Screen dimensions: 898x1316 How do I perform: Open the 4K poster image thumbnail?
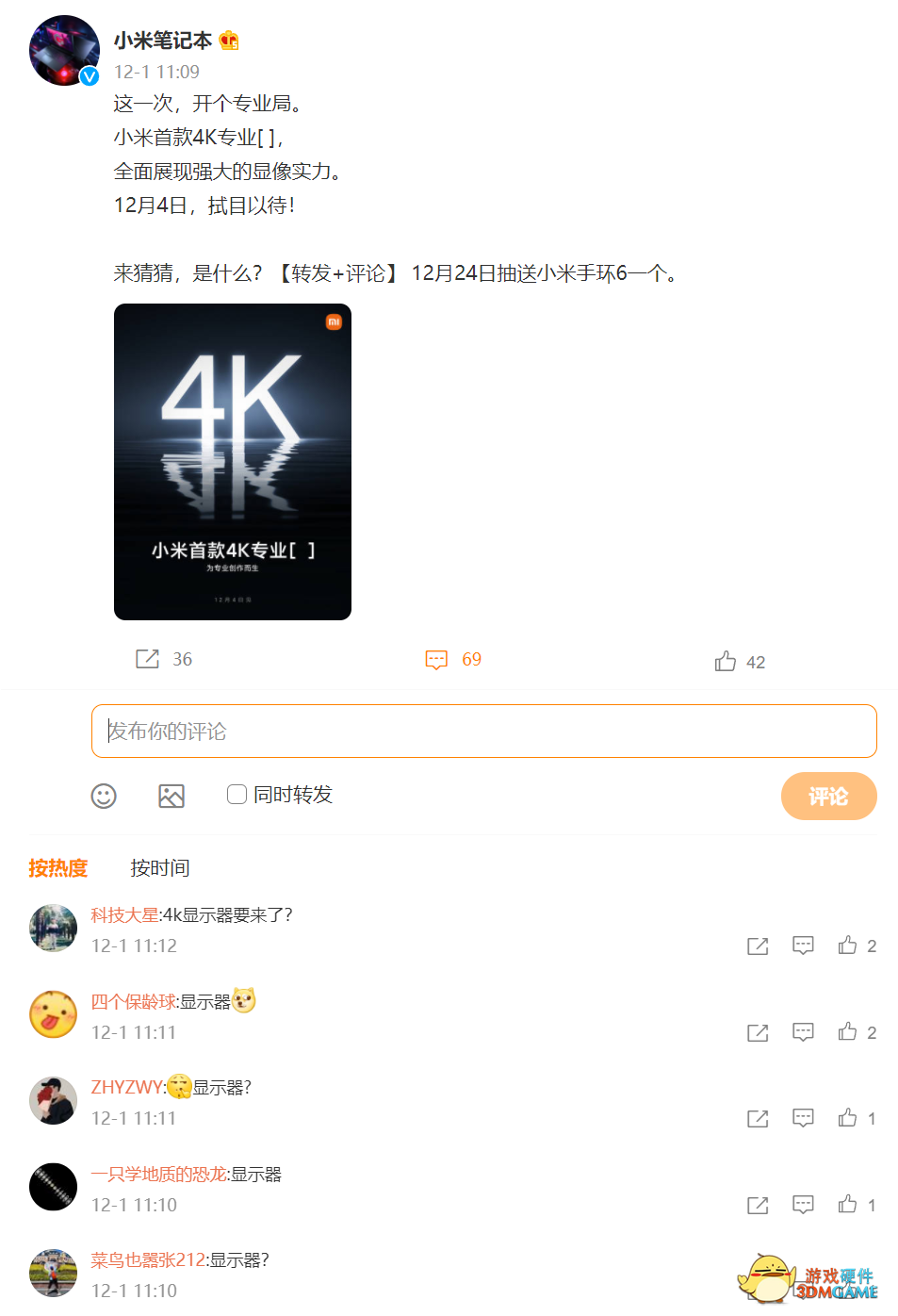pyautogui.click(x=233, y=462)
